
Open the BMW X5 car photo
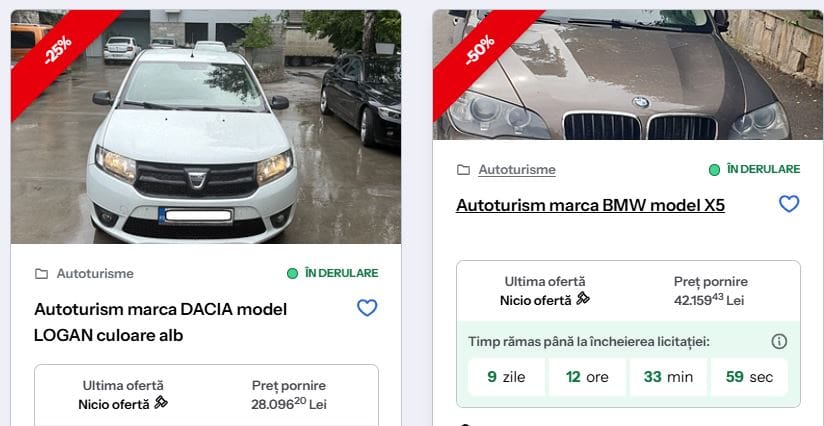point(628,75)
